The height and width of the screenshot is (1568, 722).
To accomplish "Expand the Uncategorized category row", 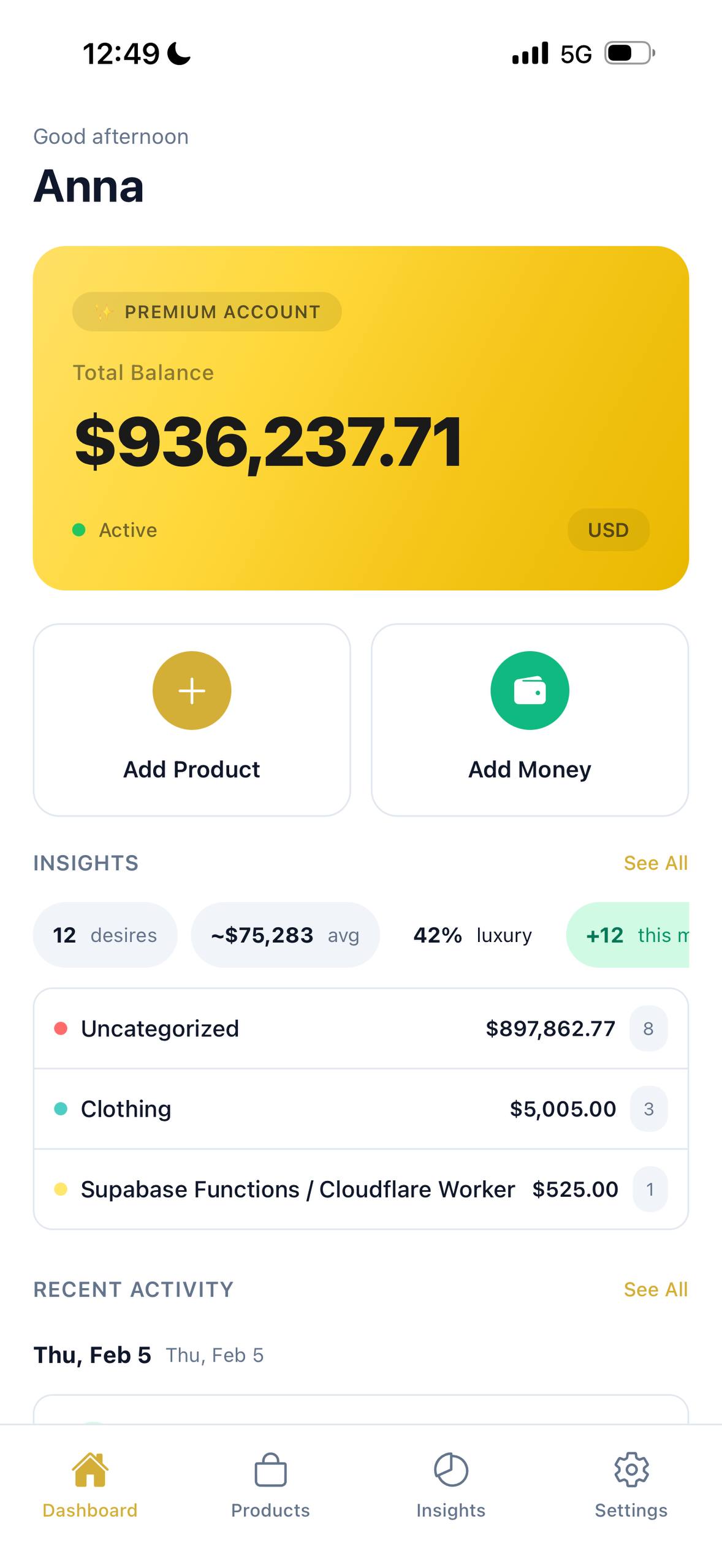I will (361, 1028).
